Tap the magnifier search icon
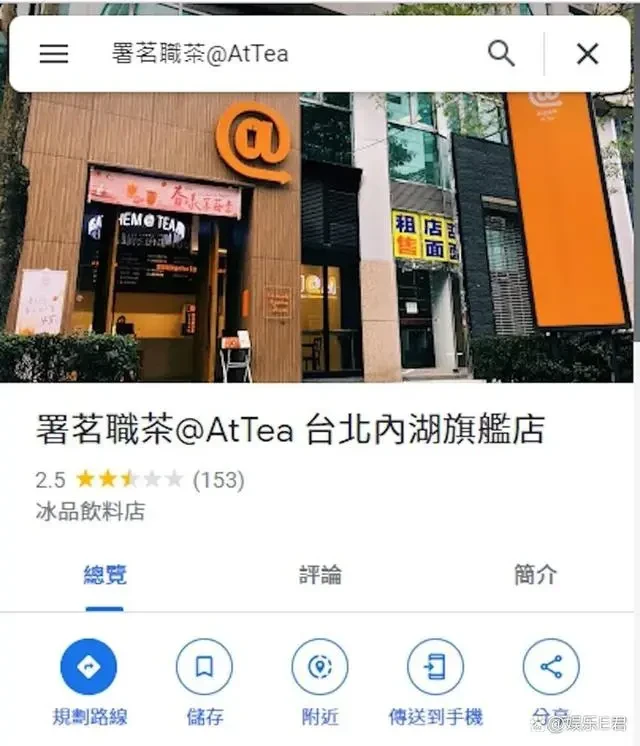This screenshot has height=746, width=640. click(x=501, y=54)
